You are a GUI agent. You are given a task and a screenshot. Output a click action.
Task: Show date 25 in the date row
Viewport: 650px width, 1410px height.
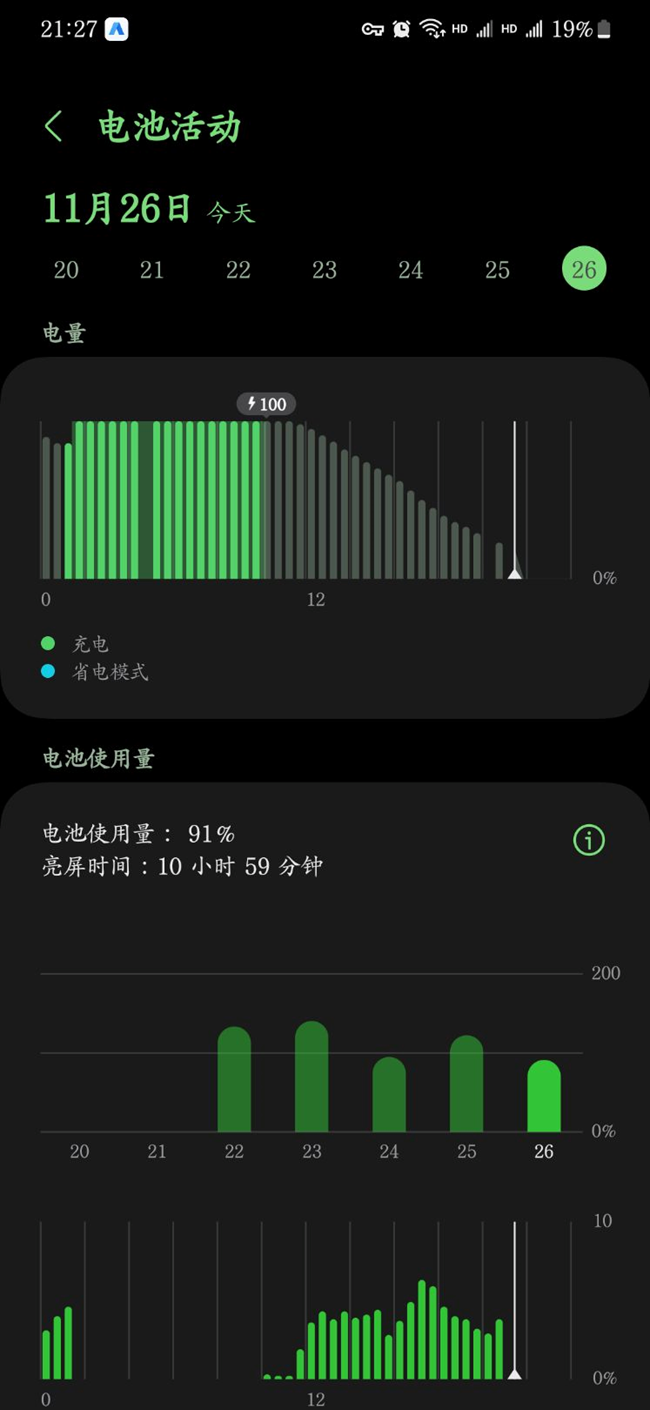tap(497, 270)
